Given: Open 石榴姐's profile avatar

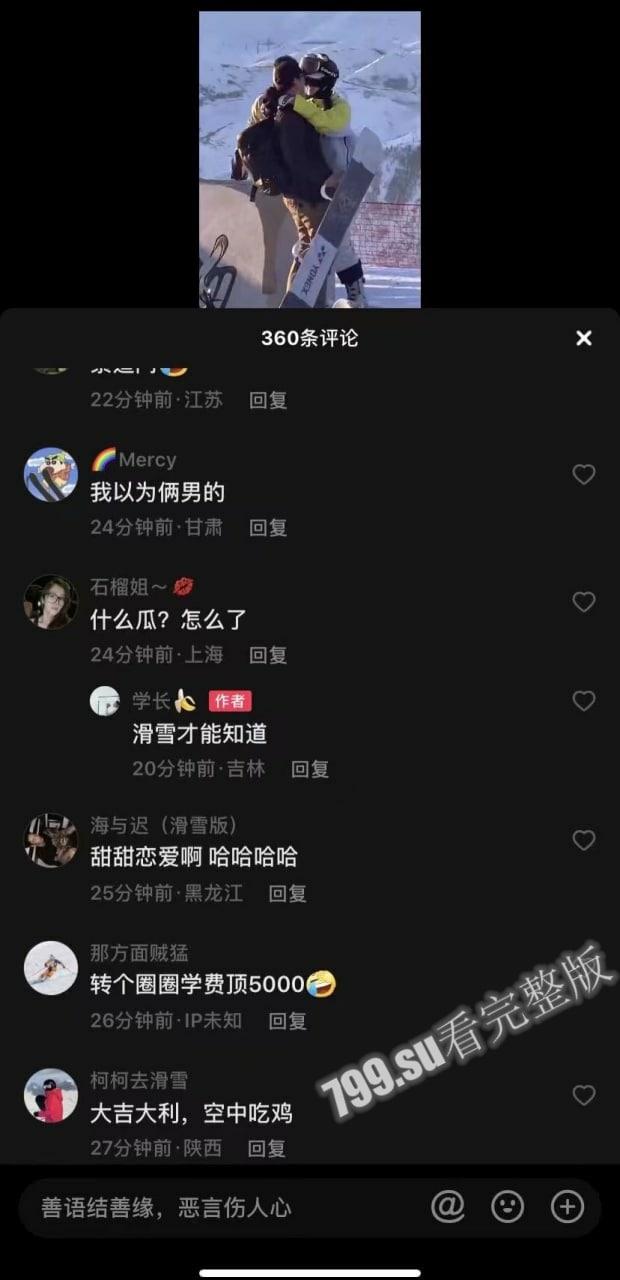Looking at the screenshot, I should (x=51, y=602).
